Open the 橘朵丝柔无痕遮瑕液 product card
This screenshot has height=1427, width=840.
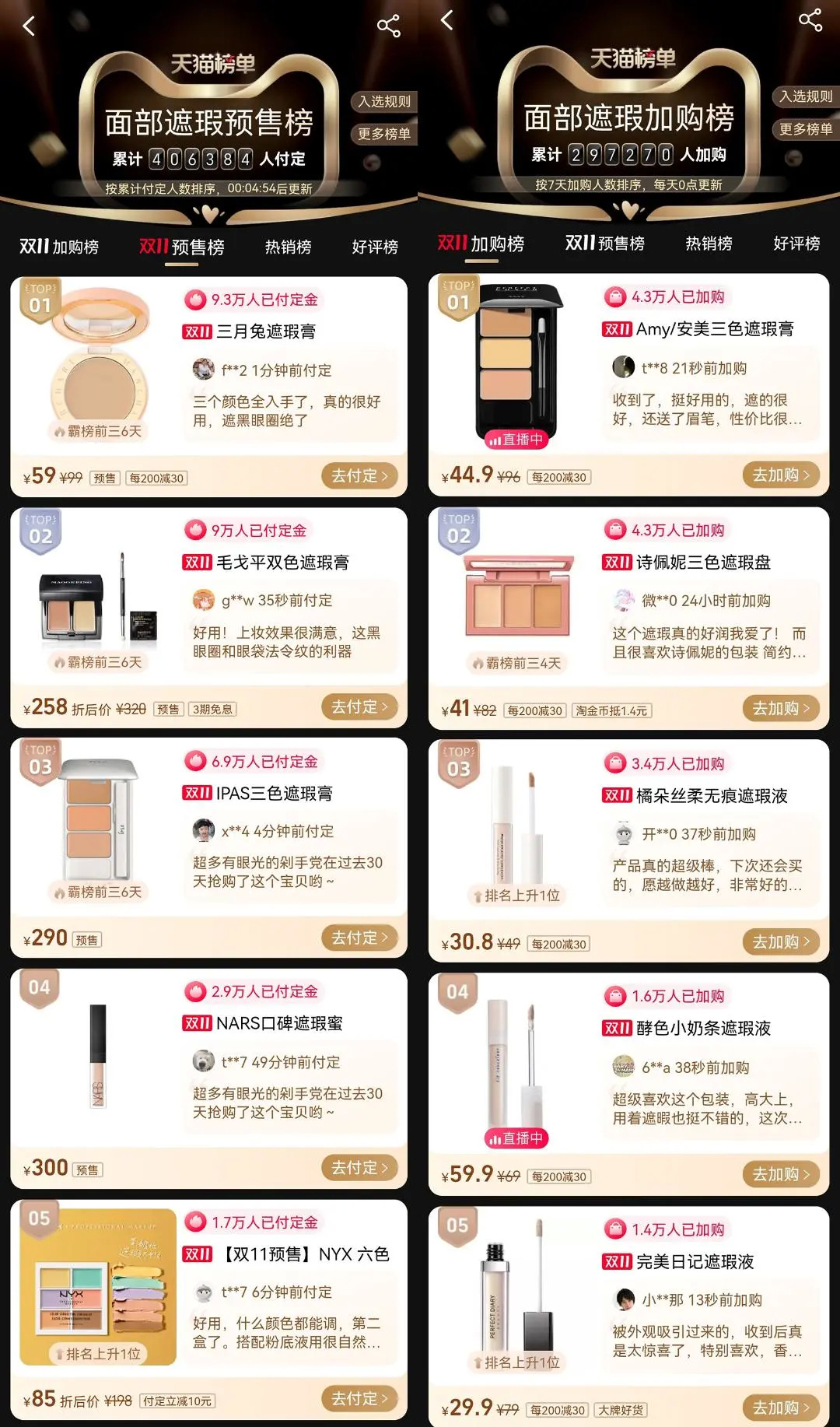[x=711, y=796]
